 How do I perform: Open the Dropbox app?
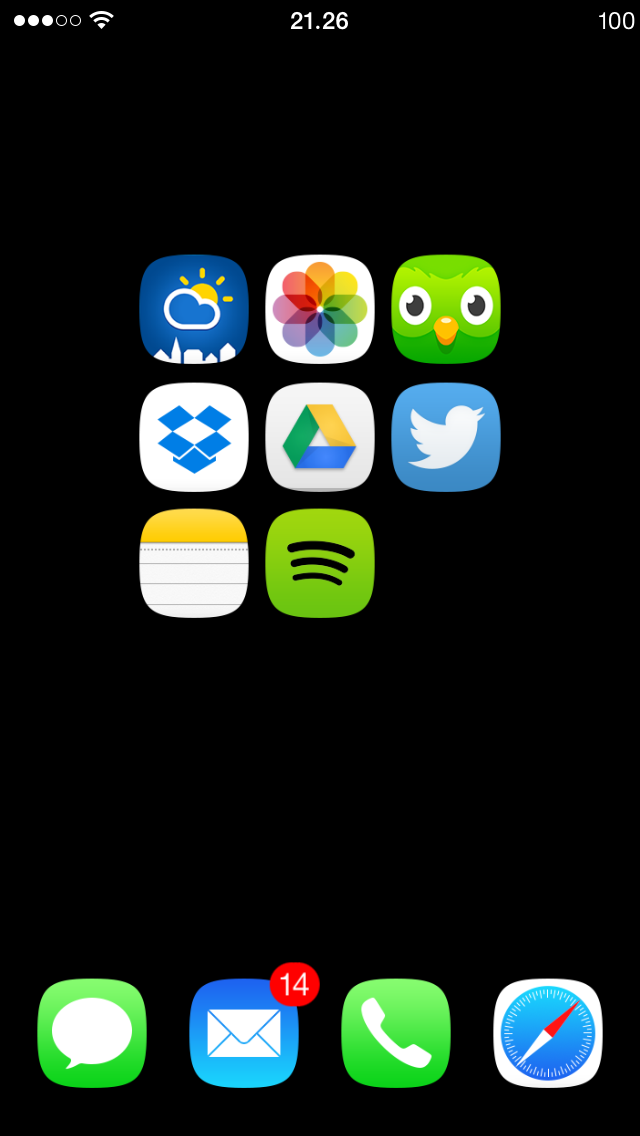pyautogui.click(x=194, y=437)
